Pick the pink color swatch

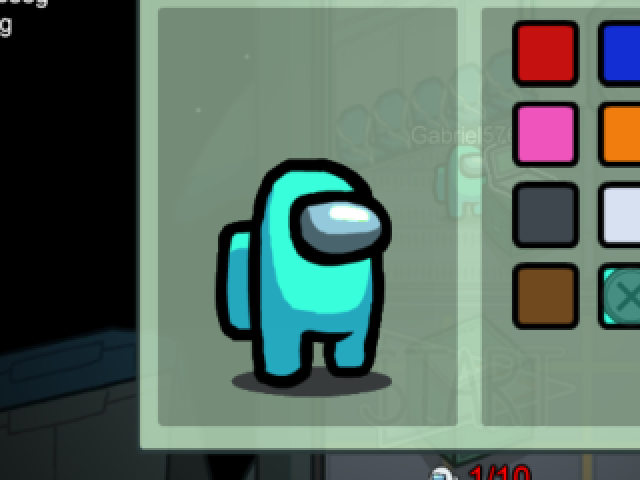(x=545, y=134)
